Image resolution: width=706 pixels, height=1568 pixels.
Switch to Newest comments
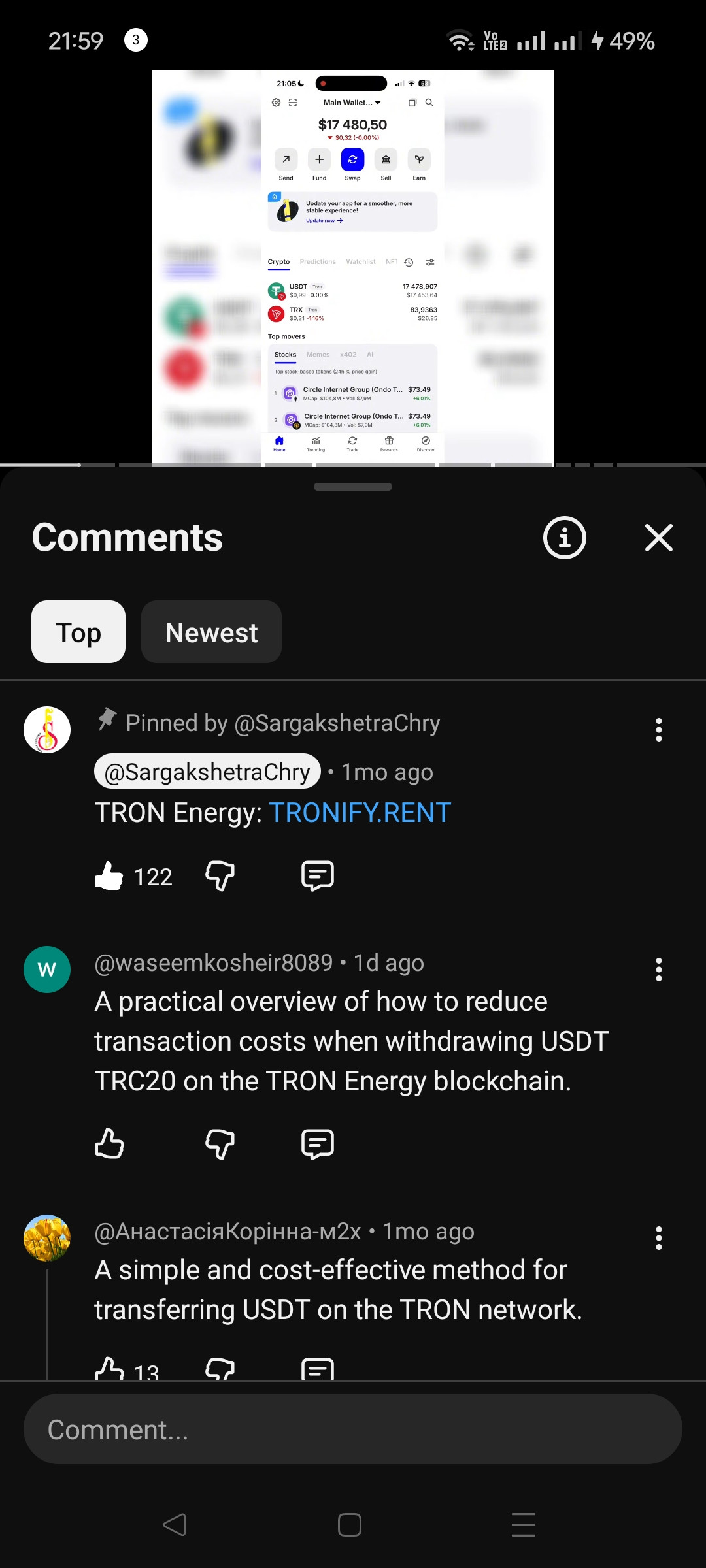(x=211, y=632)
